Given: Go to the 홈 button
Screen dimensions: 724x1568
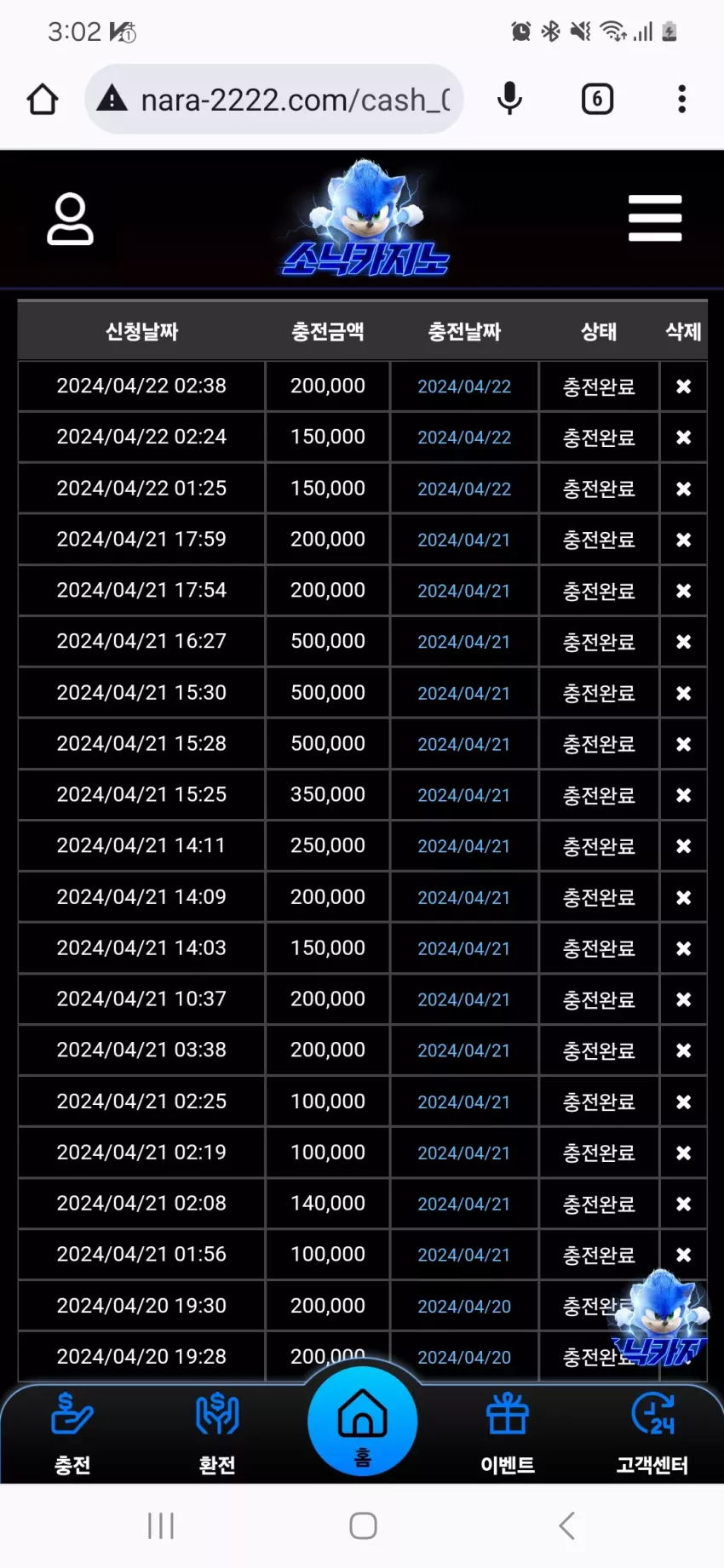Looking at the screenshot, I should click(363, 1422).
